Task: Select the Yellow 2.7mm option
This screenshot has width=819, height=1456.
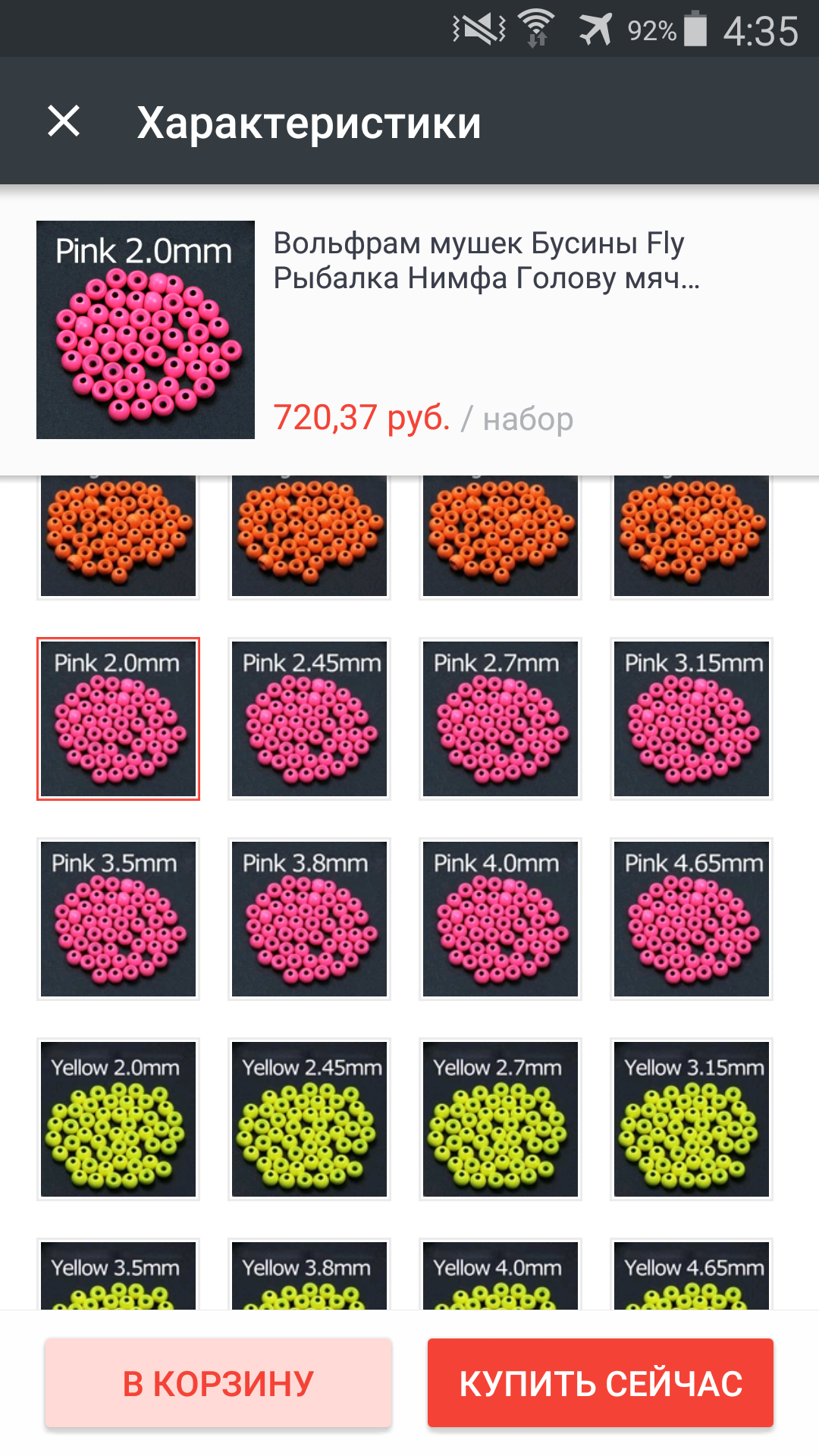Action: [500, 1119]
